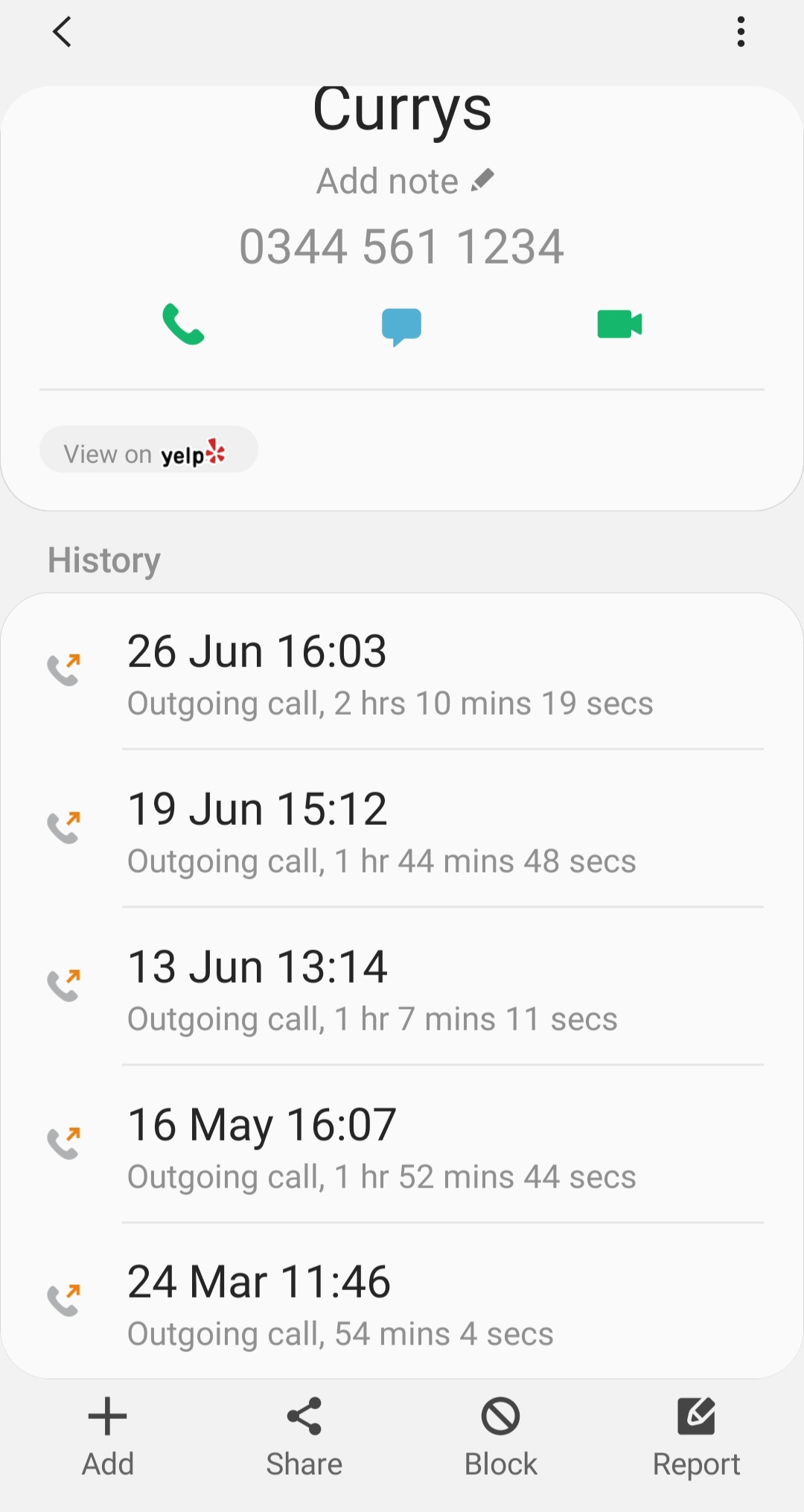804x1512 pixels.
Task: Tap the contact name Currys
Action: [401, 109]
